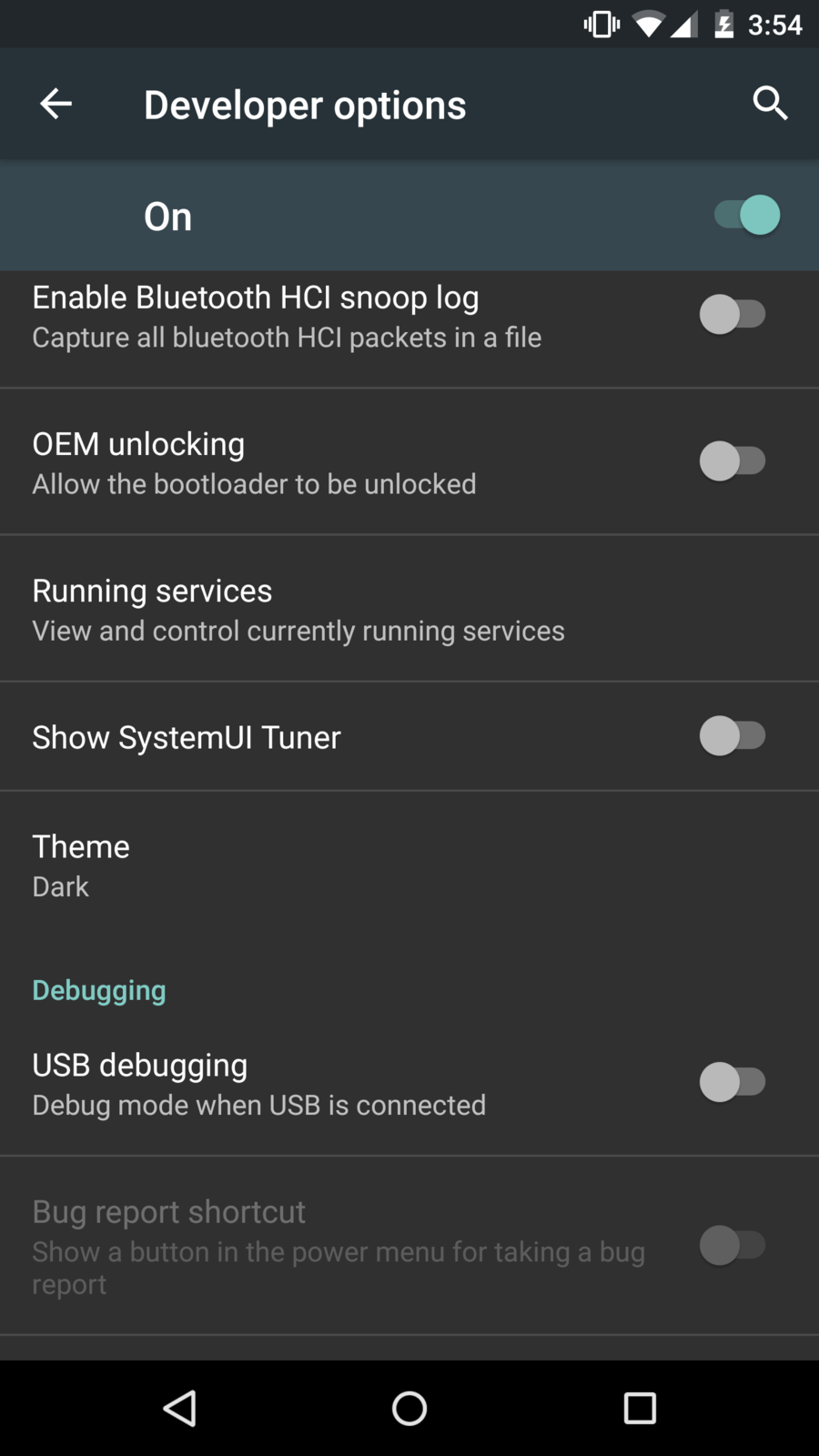Open Running services
Screen dimensions: 819x1456
point(409,610)
